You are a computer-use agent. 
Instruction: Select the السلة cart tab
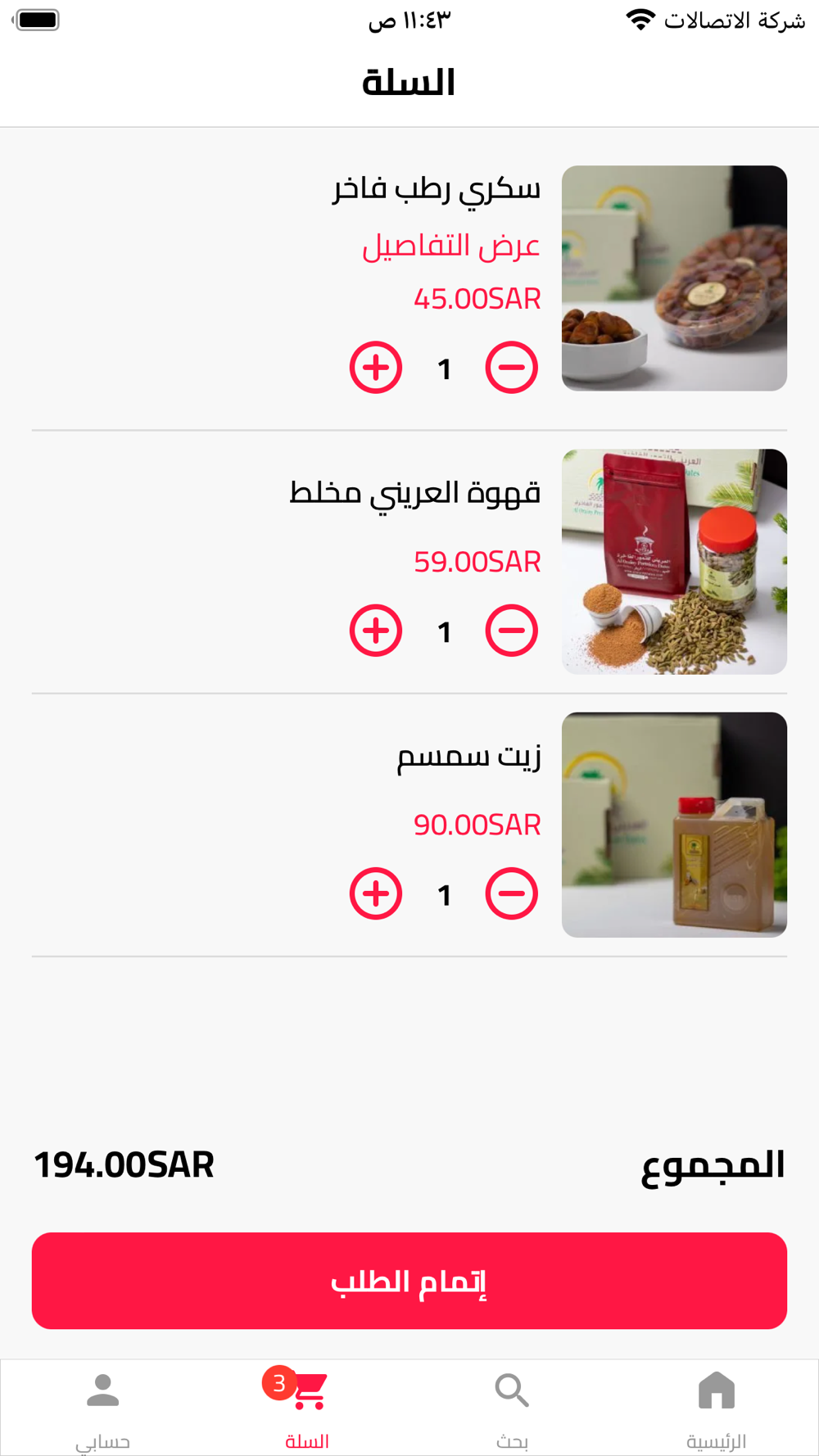coord(307,1409)
